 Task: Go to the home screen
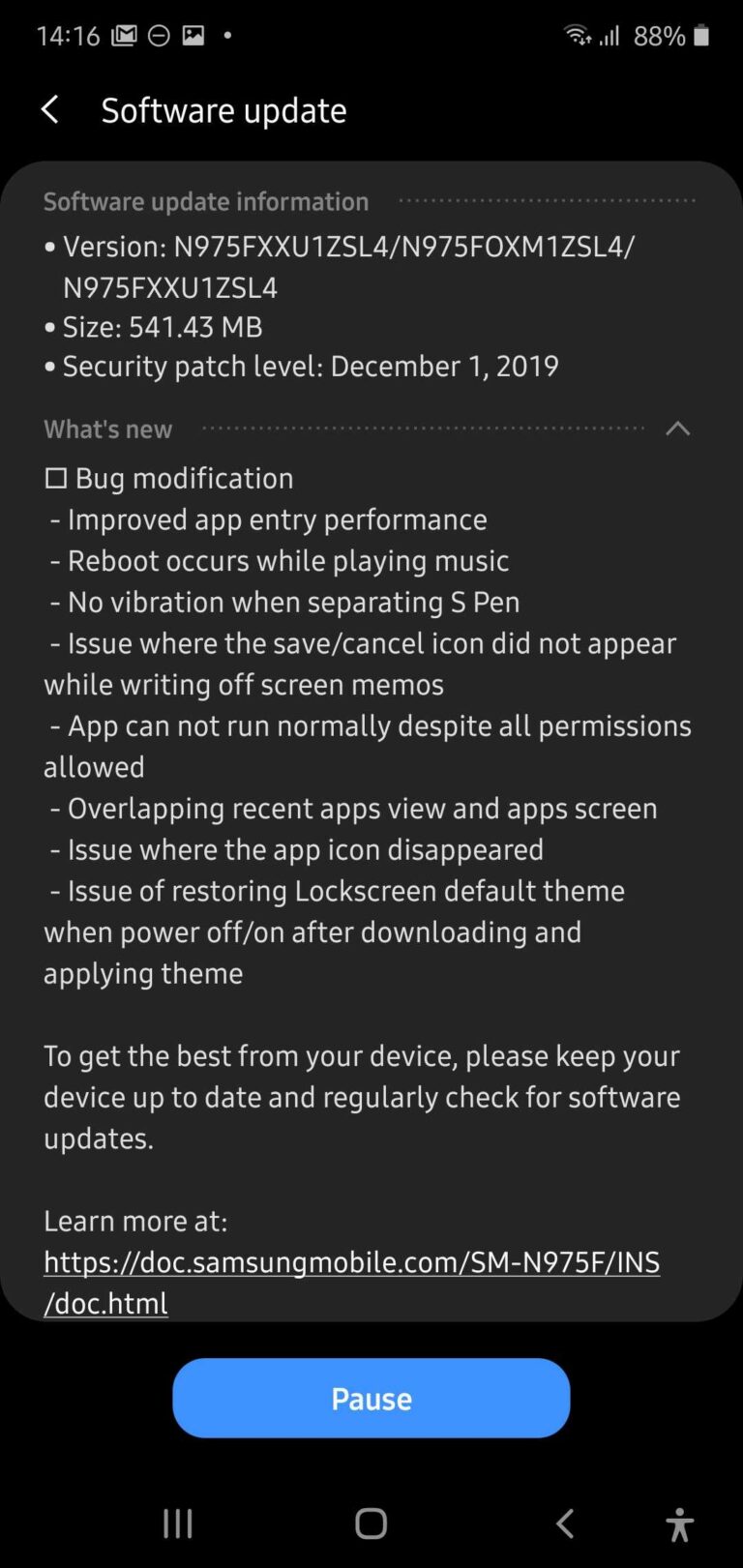tap(371, 1524)
